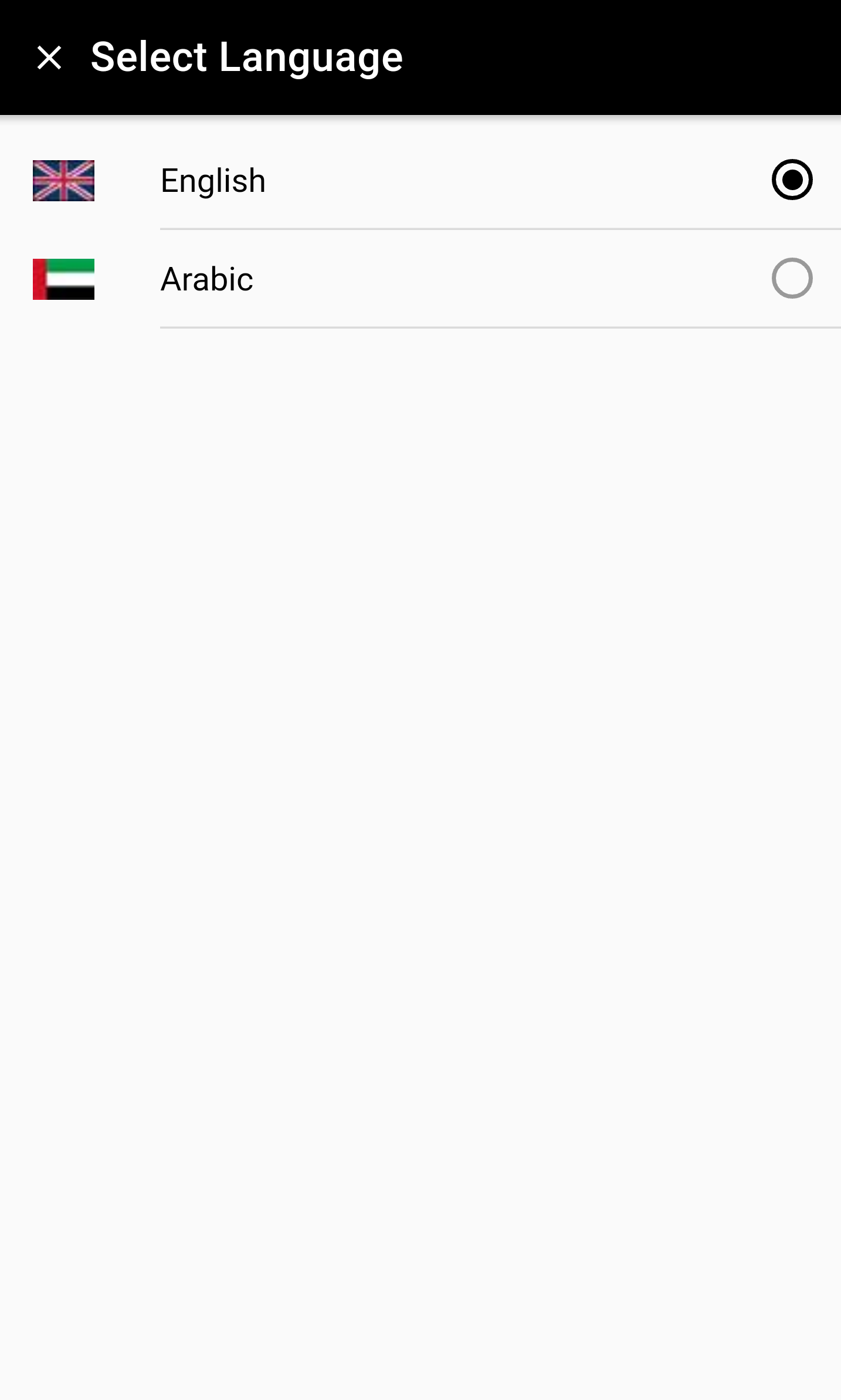The image size is (841, 1400).
Task: Select the English radio button
Action: pos(792,180)
